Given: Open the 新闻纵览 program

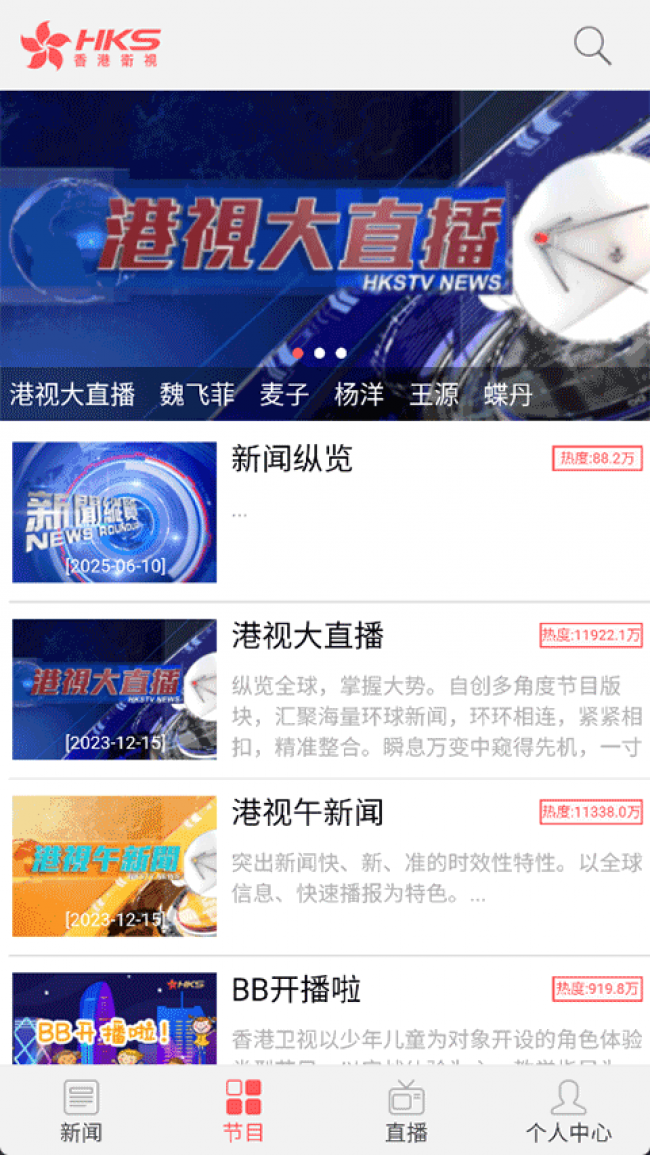Looking at the screenshot, I should point(325,513).
